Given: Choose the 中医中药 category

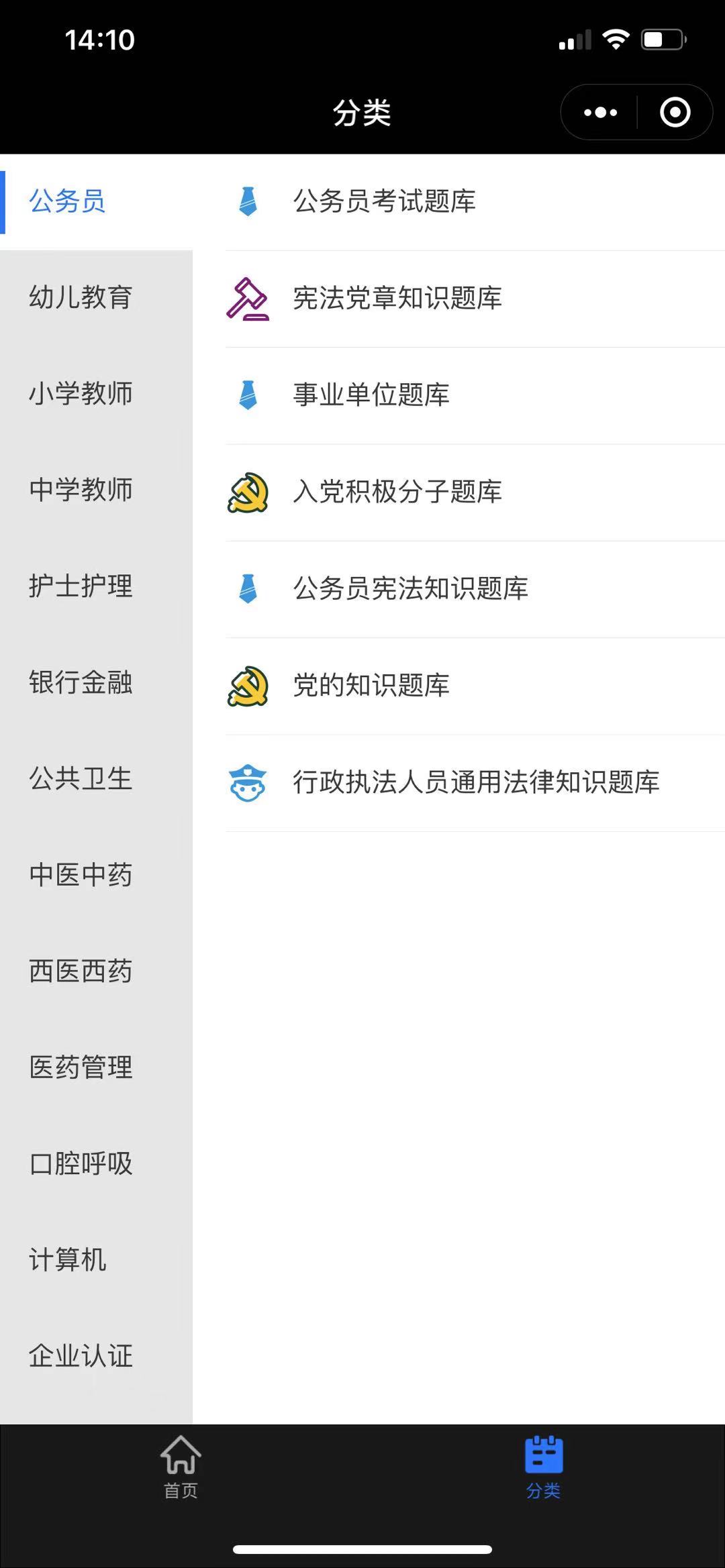Looking at the screenshot, I should click(96, 875).
